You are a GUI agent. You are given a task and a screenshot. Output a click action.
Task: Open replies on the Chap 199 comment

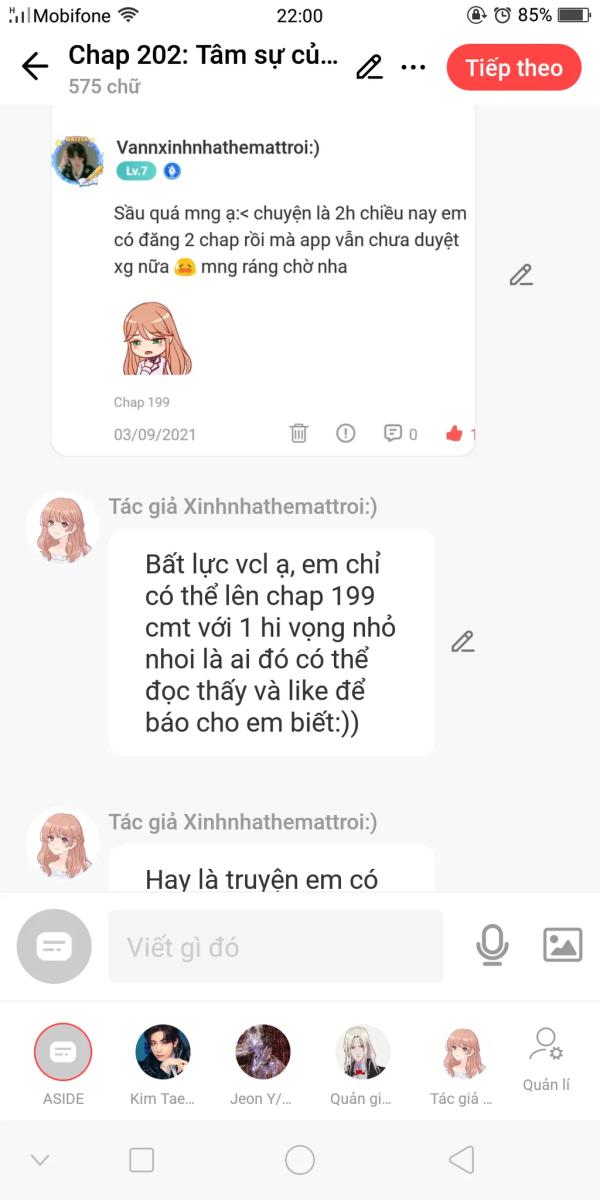[x=400, y=433]
